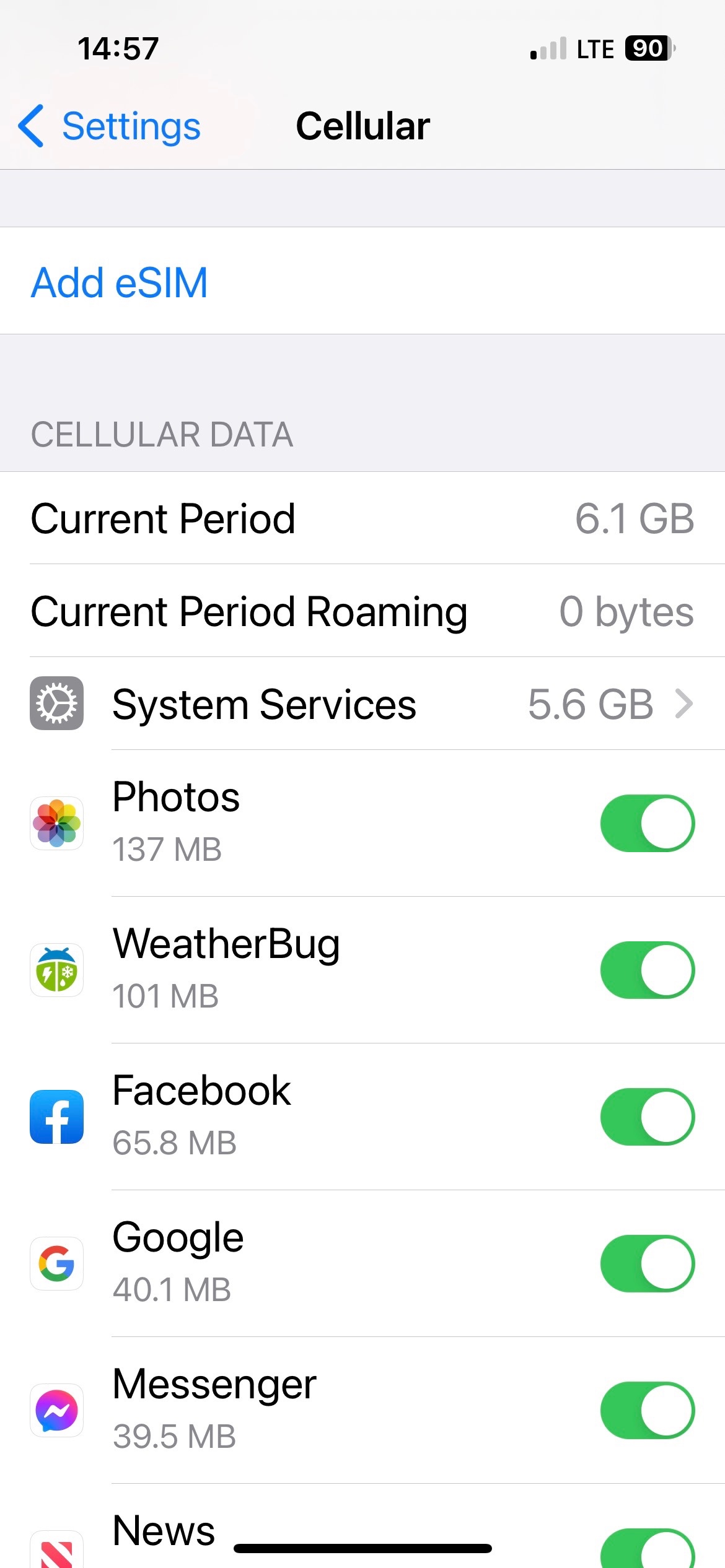Toggle cellular data for News
The height and width of the screenshot is (1568, 725).
coord(647,1549)
